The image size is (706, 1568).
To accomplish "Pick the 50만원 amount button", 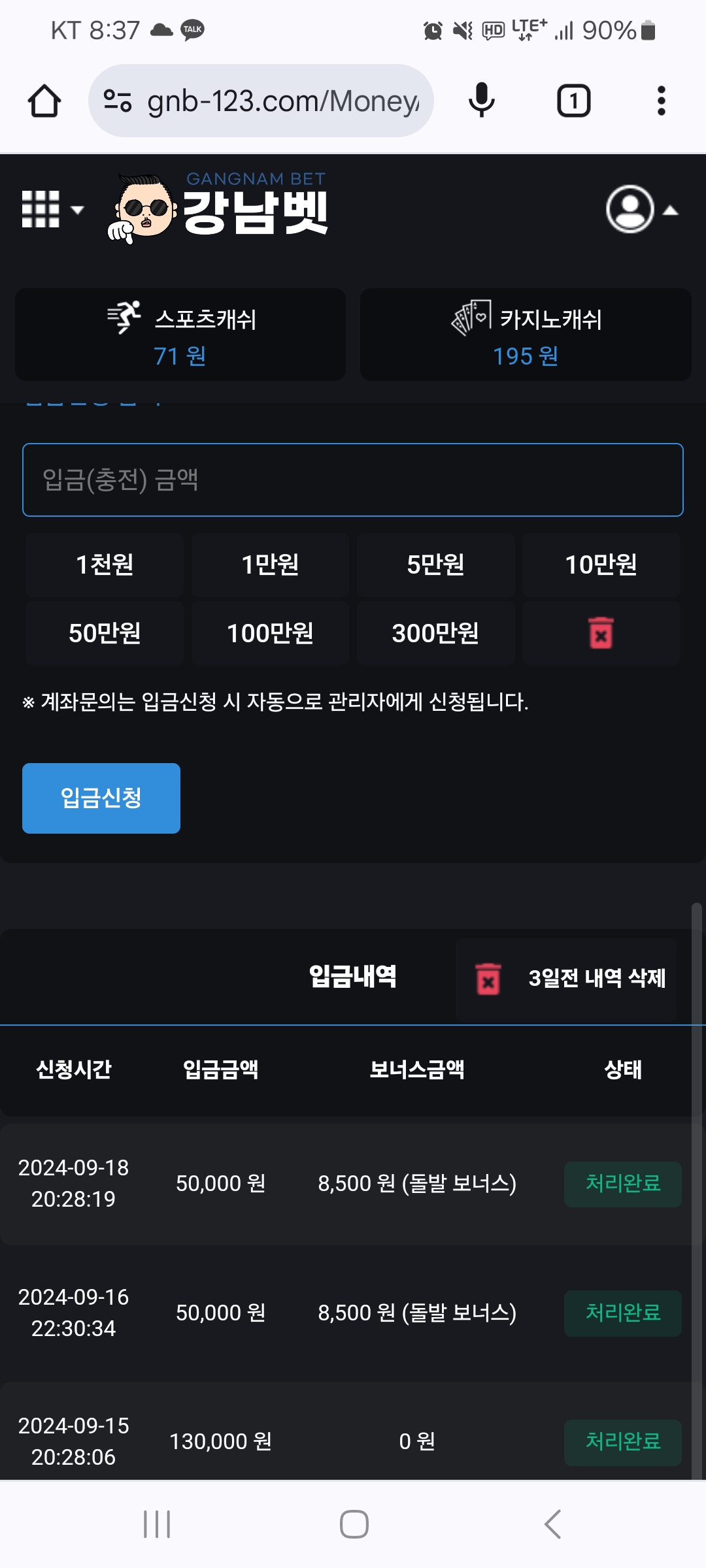I will click(x=105, y=633).
